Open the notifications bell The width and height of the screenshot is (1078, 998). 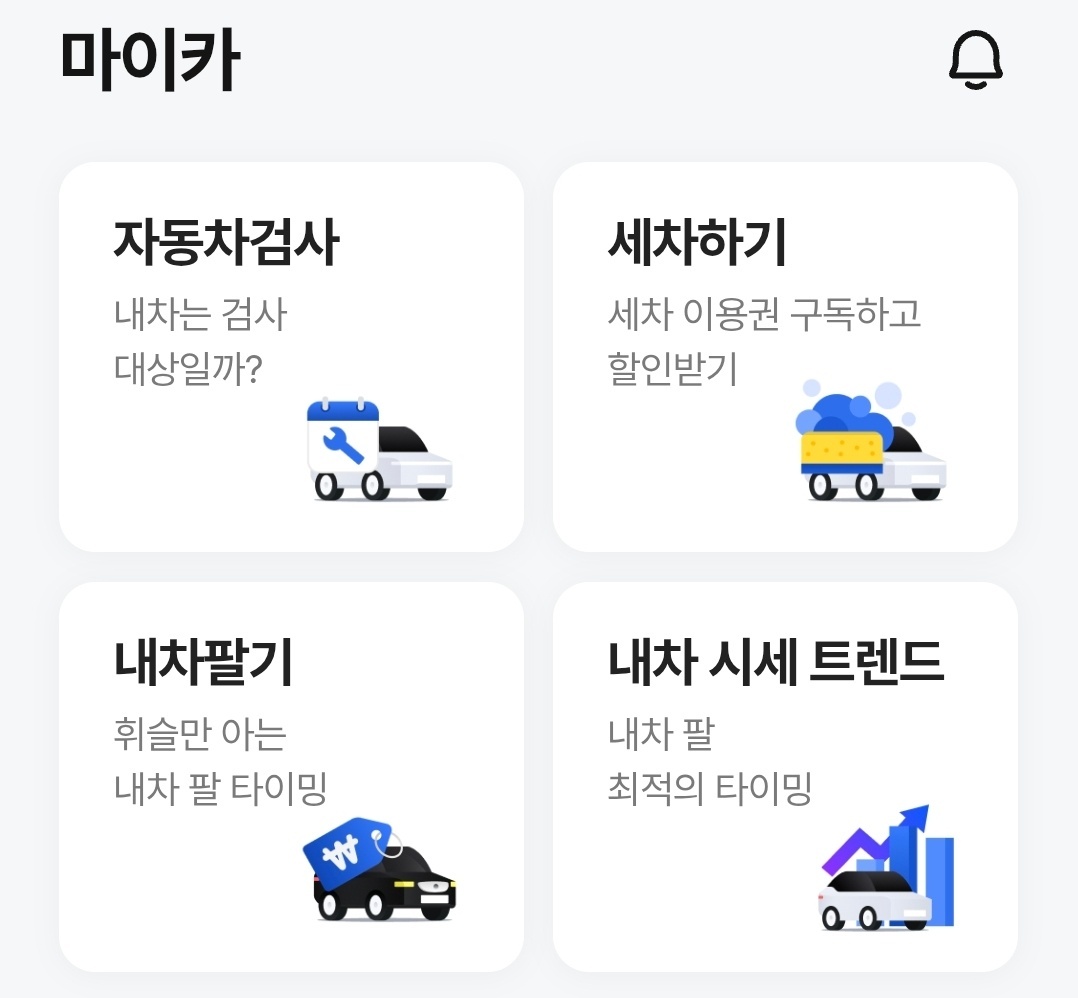(975, 60)
